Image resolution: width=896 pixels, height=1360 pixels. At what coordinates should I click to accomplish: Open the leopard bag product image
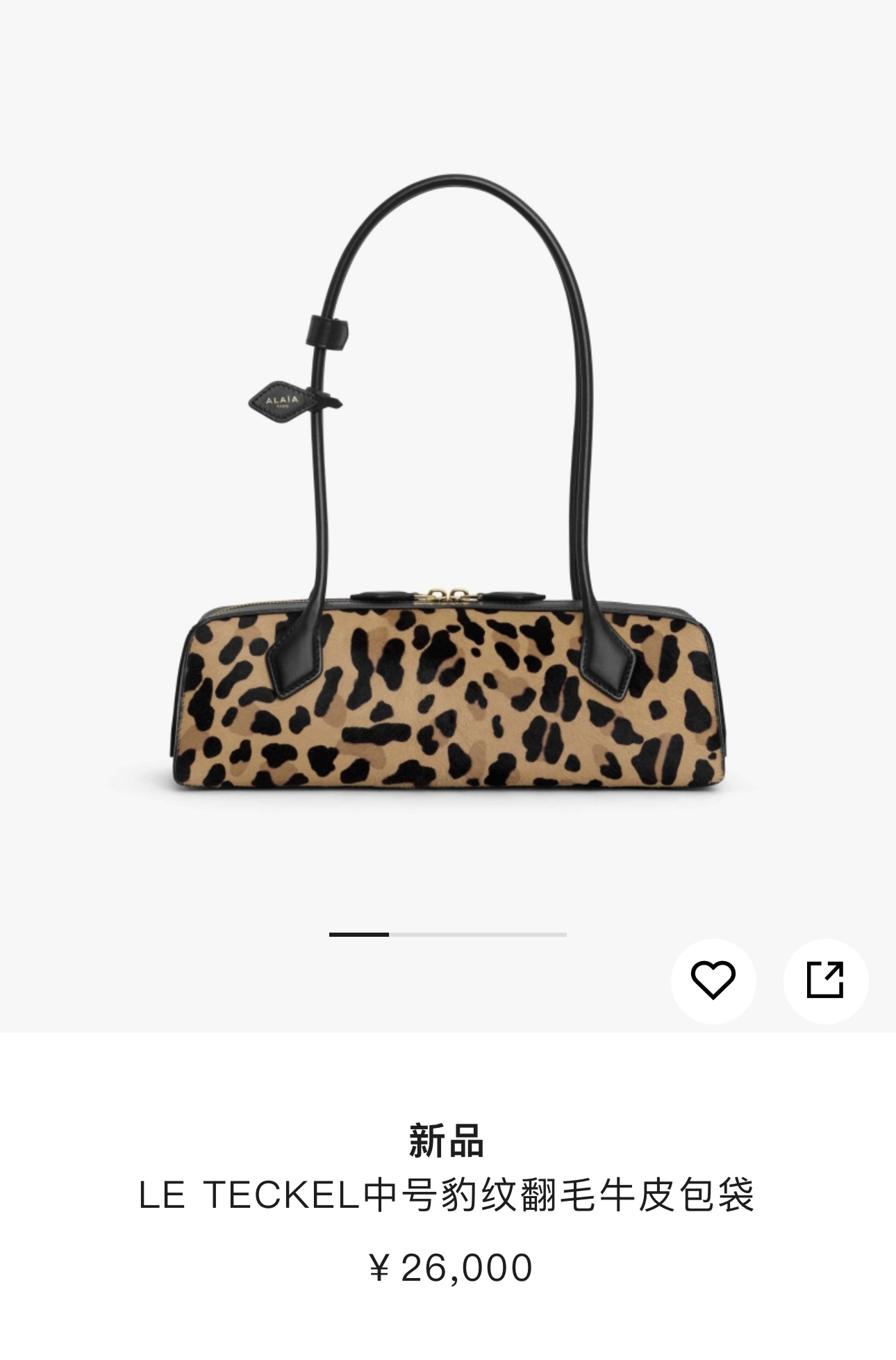[448, 695]
